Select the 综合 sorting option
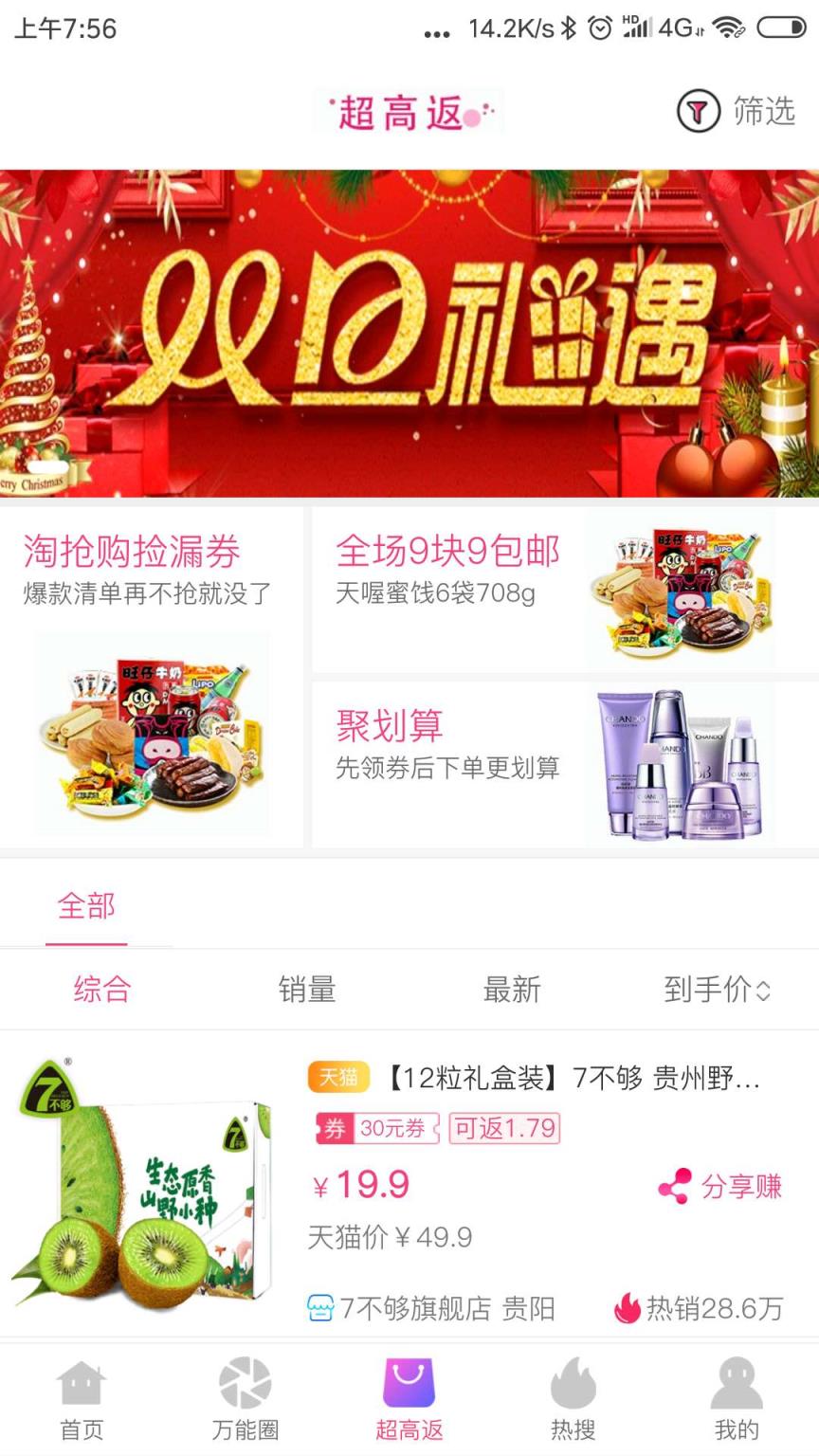 (x=102, y=990)
